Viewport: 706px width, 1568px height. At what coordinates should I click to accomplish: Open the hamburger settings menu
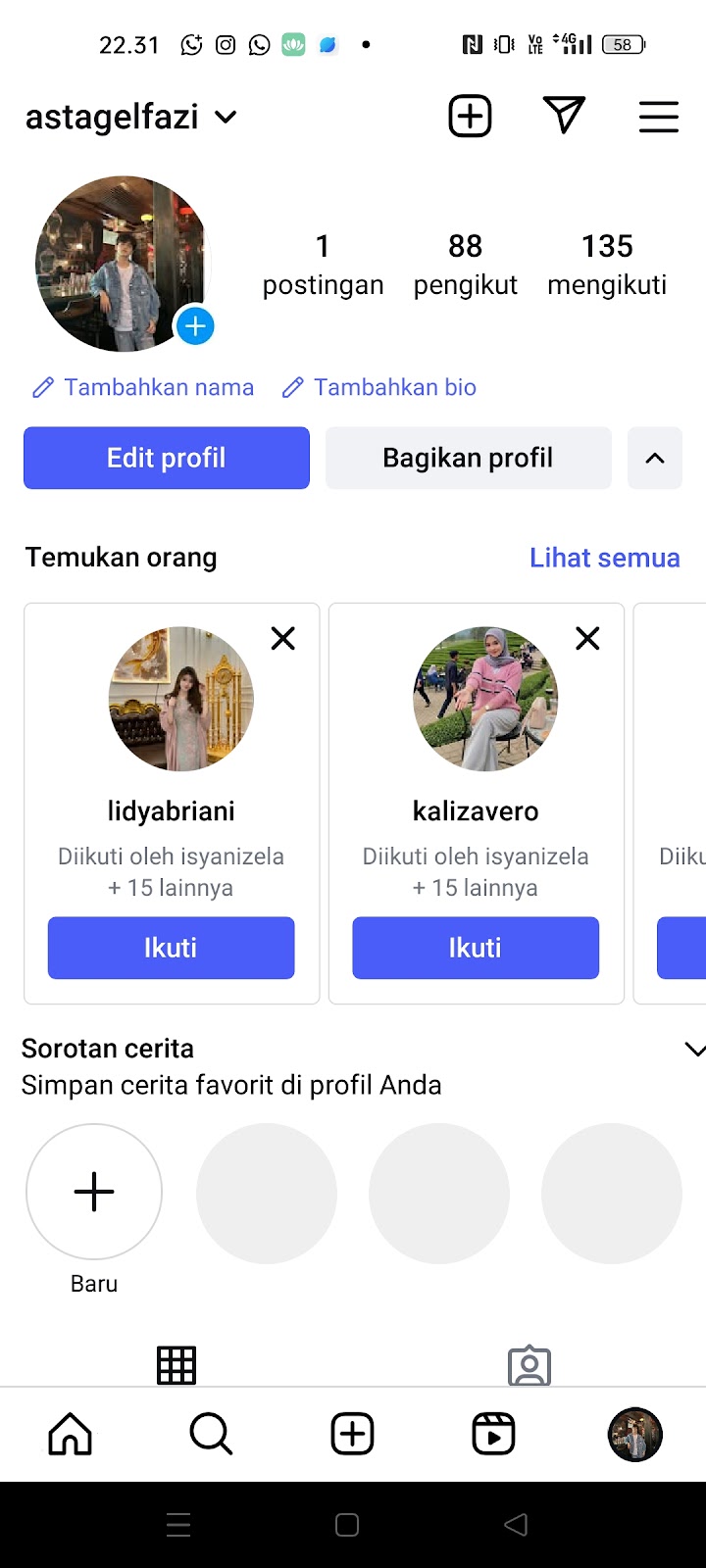click(x=658, y=117)
